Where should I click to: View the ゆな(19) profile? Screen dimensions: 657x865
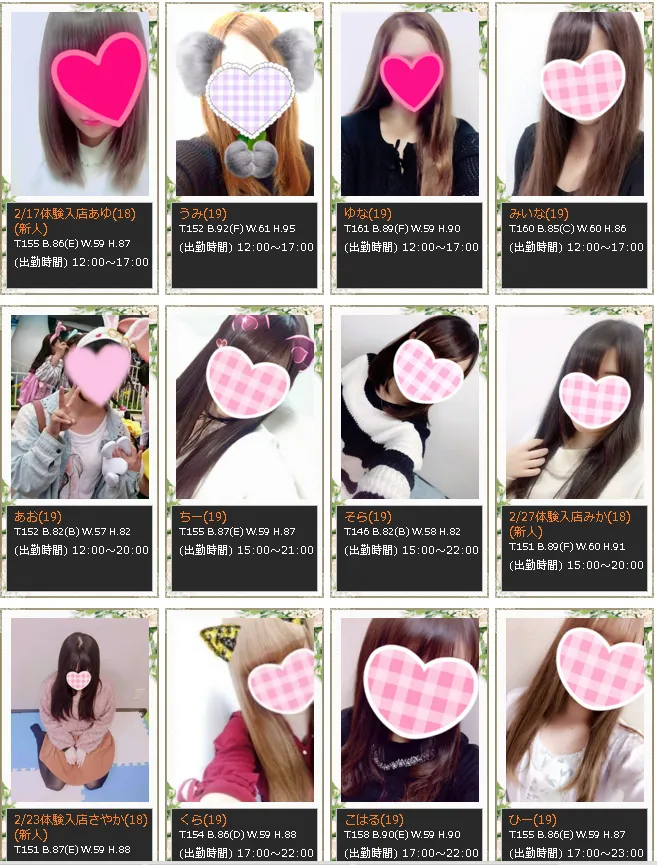(410, 104)
